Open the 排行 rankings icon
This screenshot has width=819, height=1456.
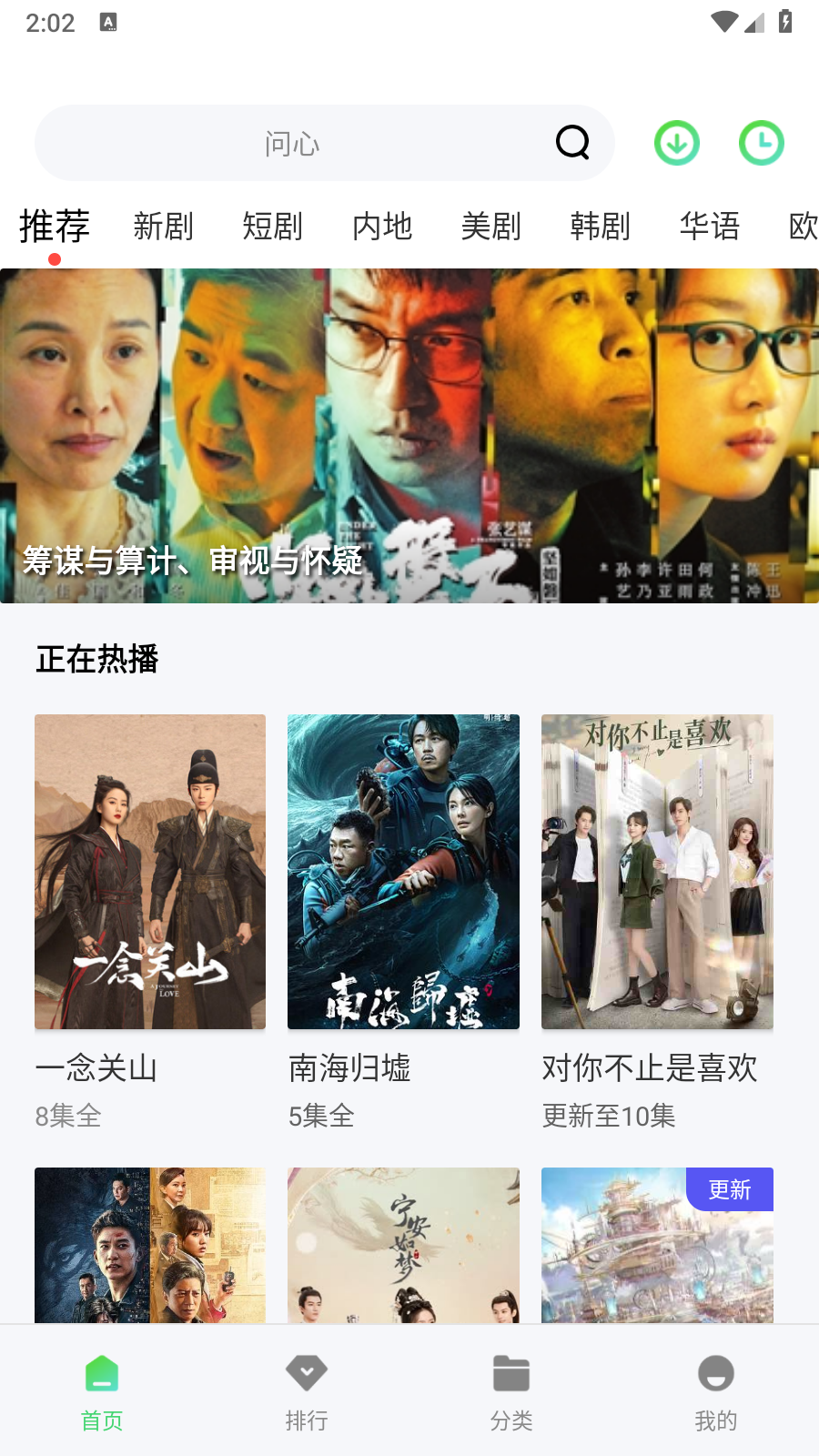click(306, 1374)
